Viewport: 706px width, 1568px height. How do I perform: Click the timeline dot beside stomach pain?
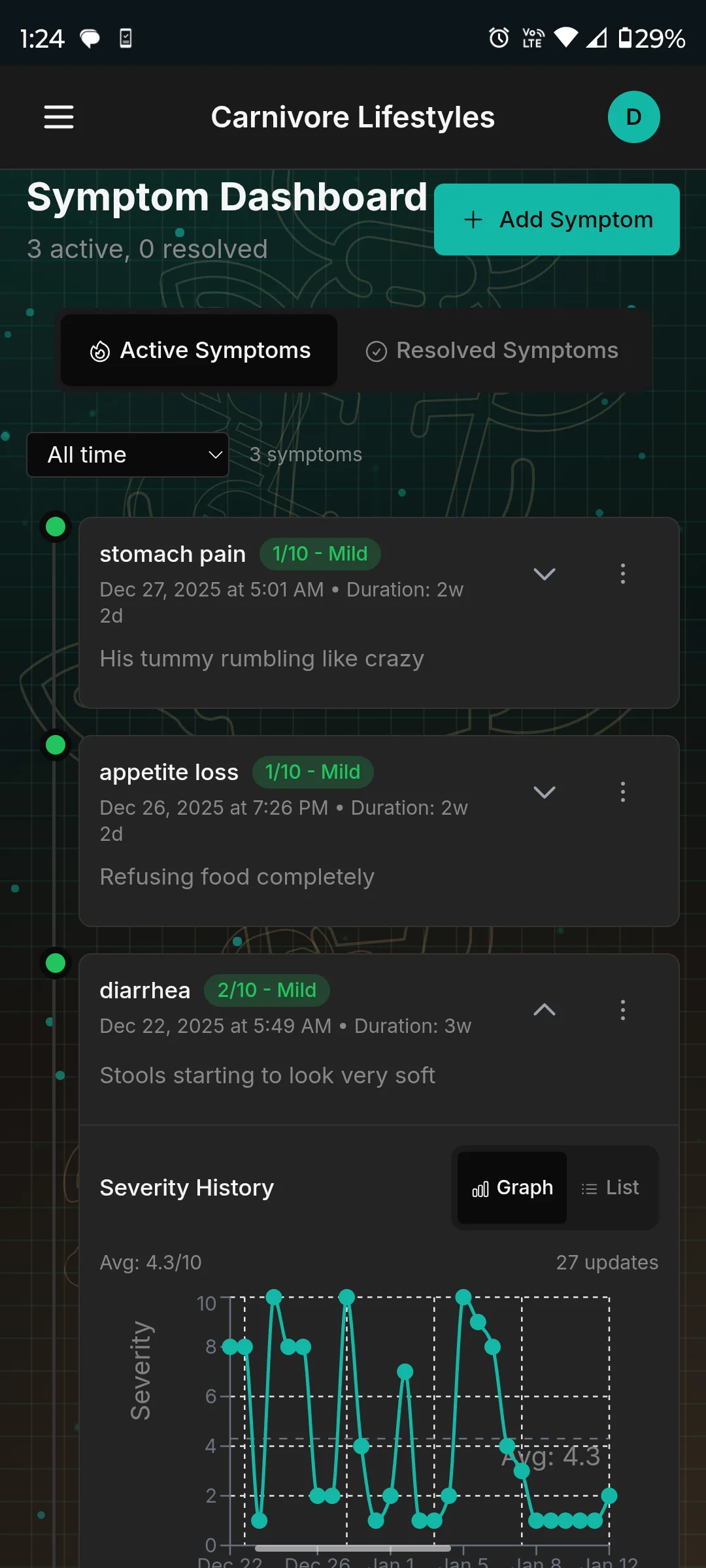point(55,527)
